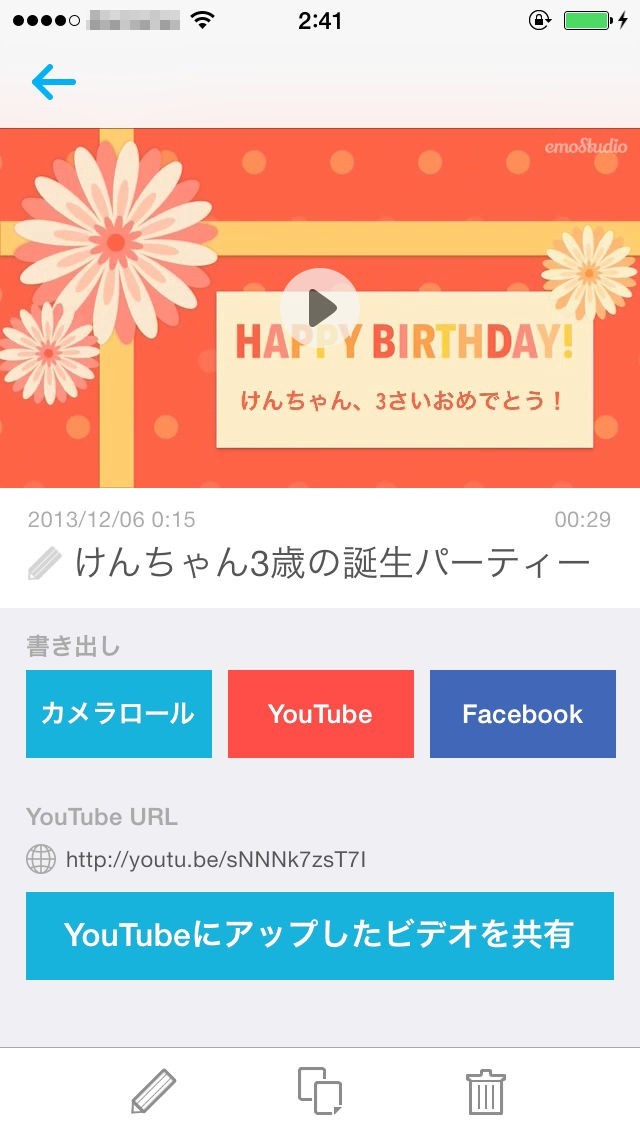This screenshot has width=640, height=1136.
Task: Go back with the blue arrow
Action: 54,82
